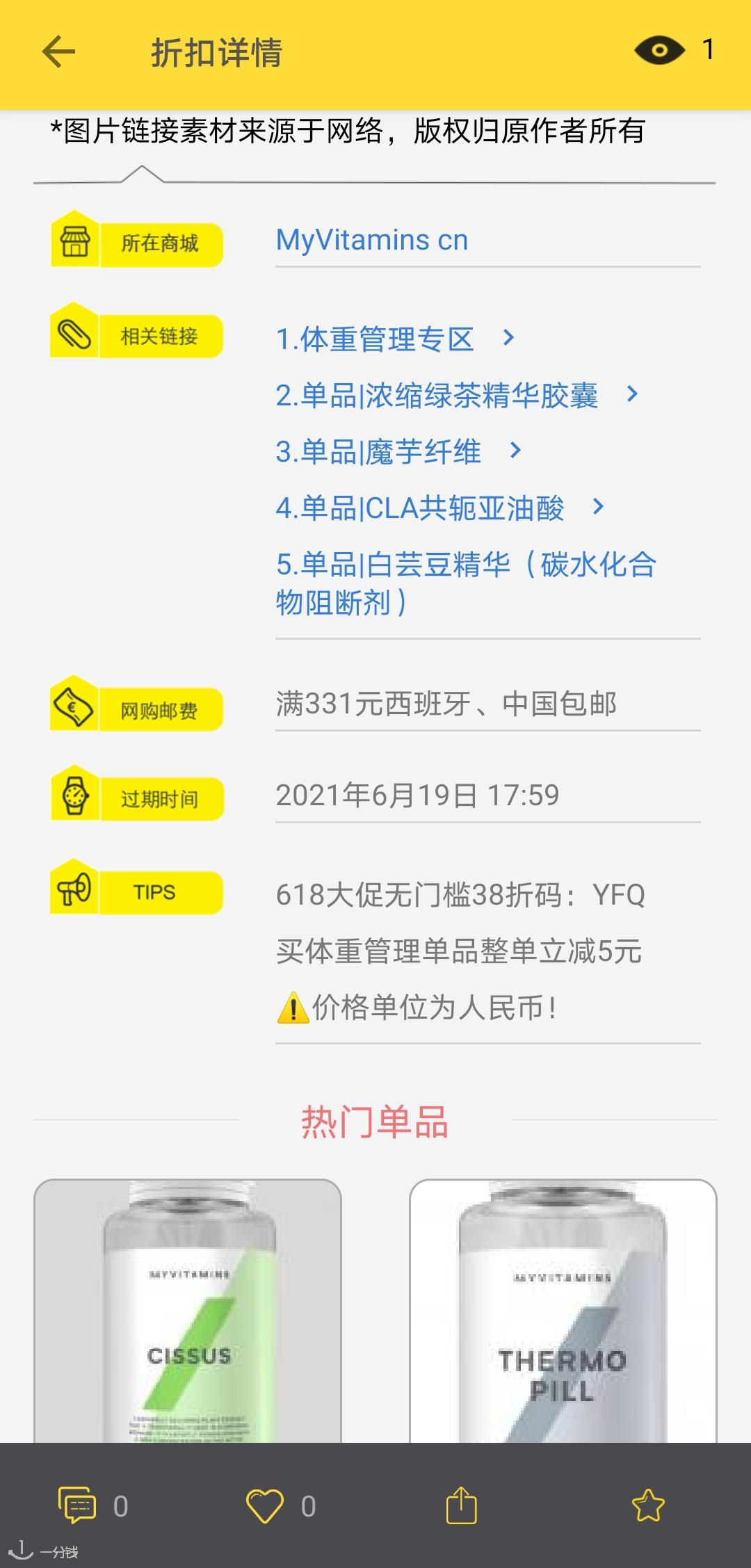Share this discount detail

coord(461,1505)
